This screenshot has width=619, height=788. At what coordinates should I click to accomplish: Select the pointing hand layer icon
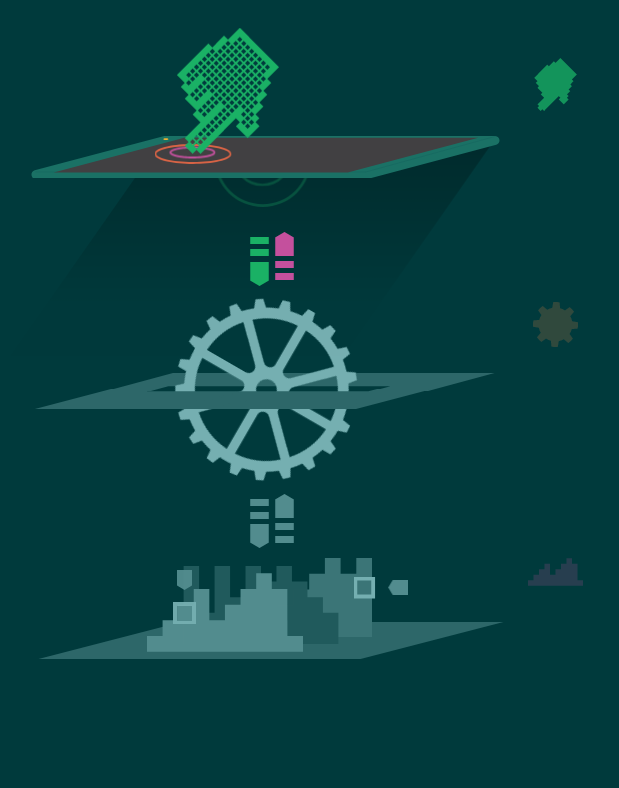coord(555,83)
